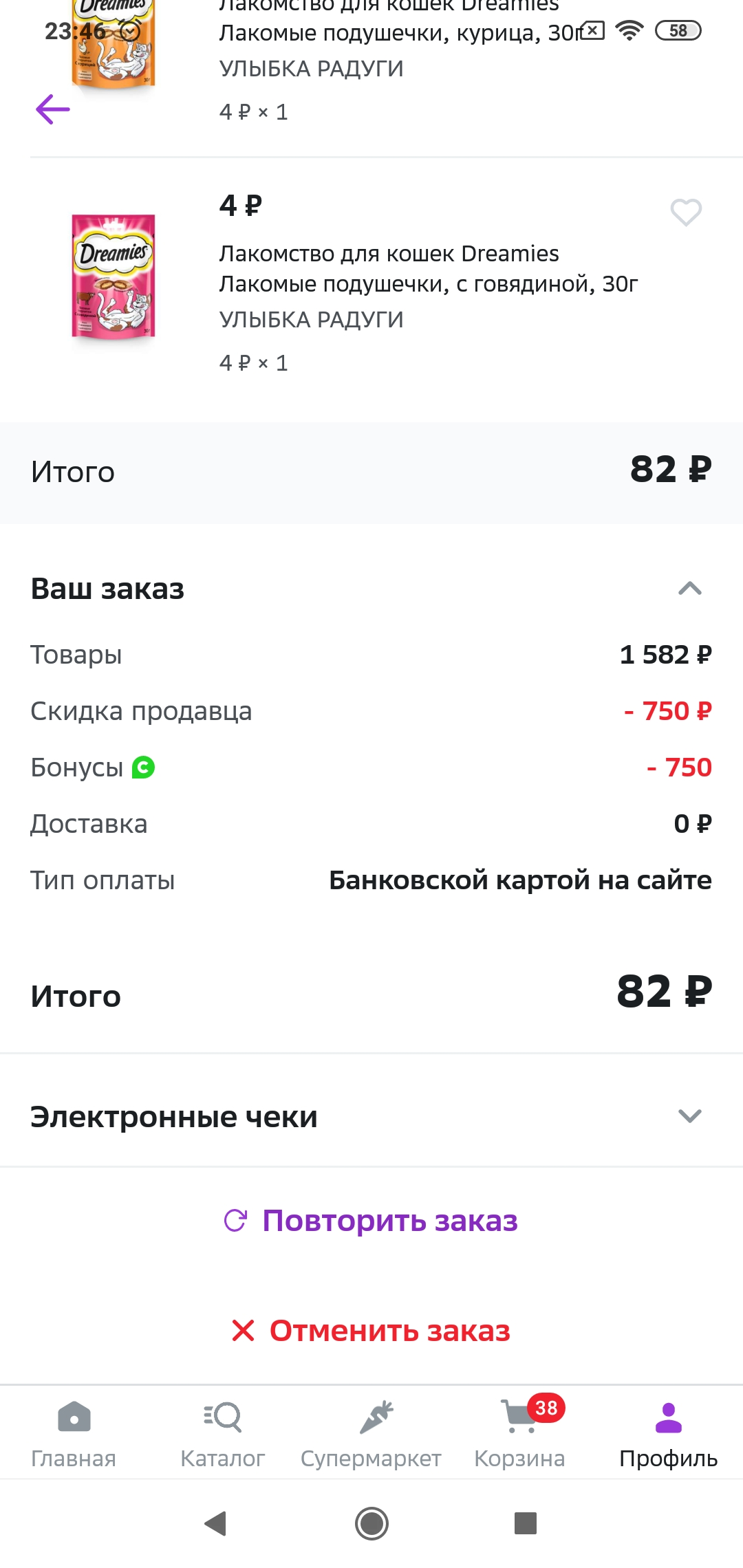Tap the system back button
Screen dimensions: 743x1568
pyautogui.click(x=216, y=1523)
